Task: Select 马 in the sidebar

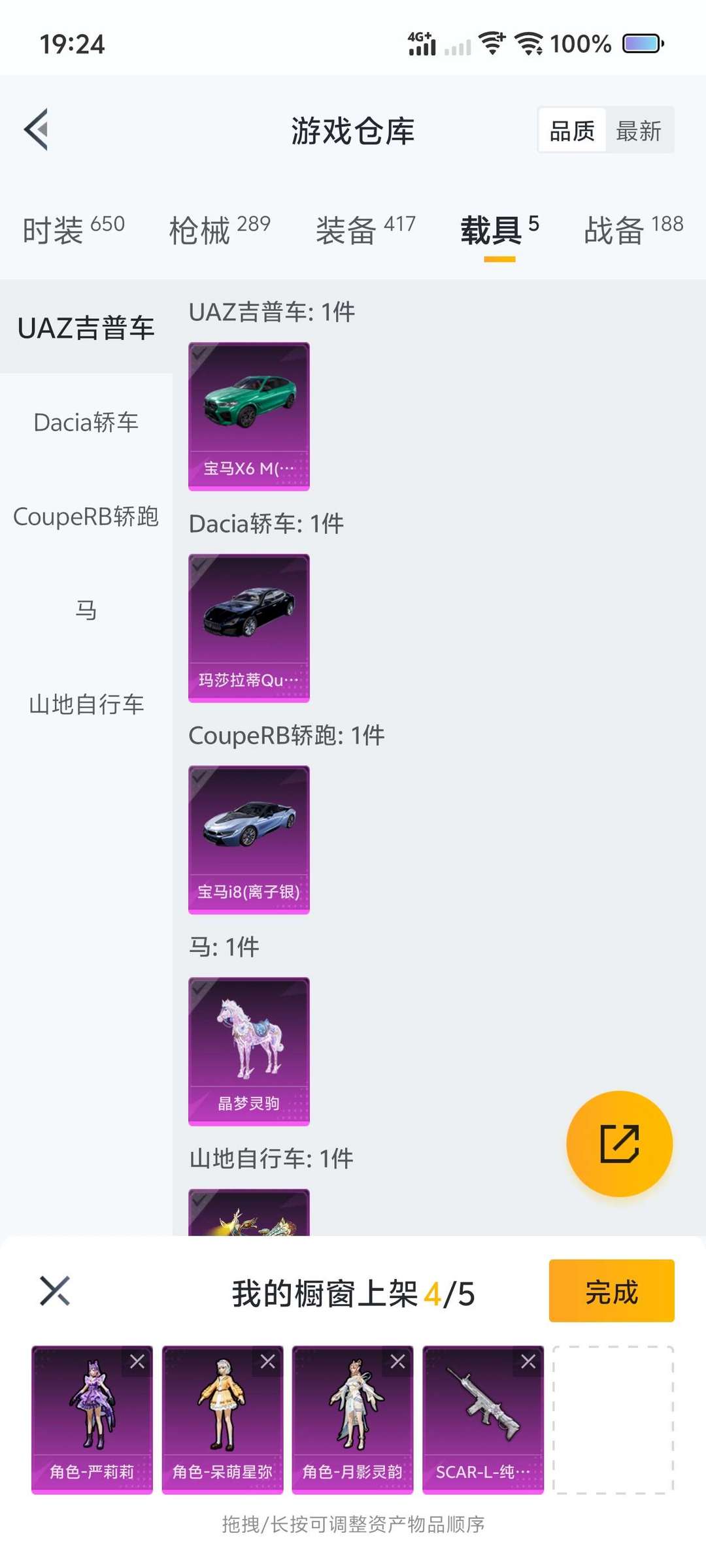Action: (x=86, y=610)
